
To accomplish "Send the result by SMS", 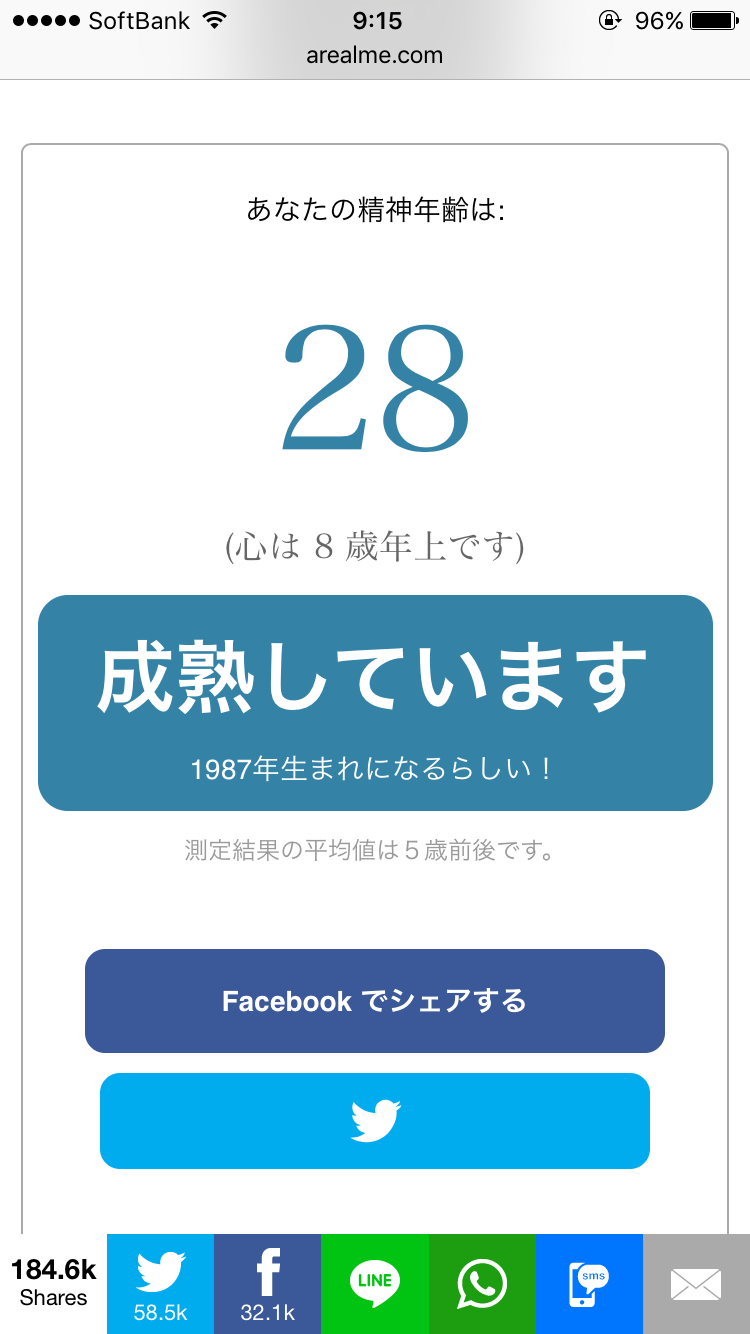I will click(x=589, y=1284).
